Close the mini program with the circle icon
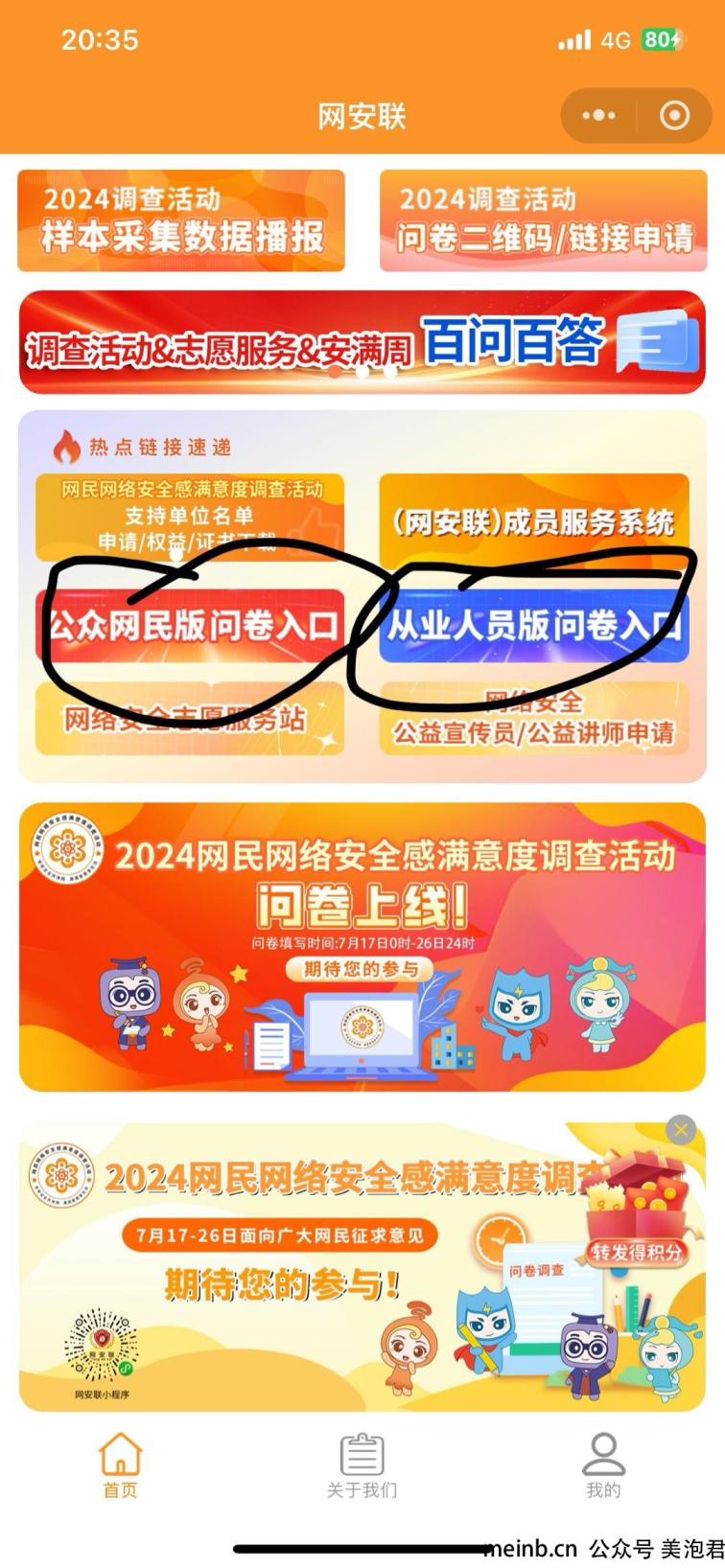 coord(674,116)
